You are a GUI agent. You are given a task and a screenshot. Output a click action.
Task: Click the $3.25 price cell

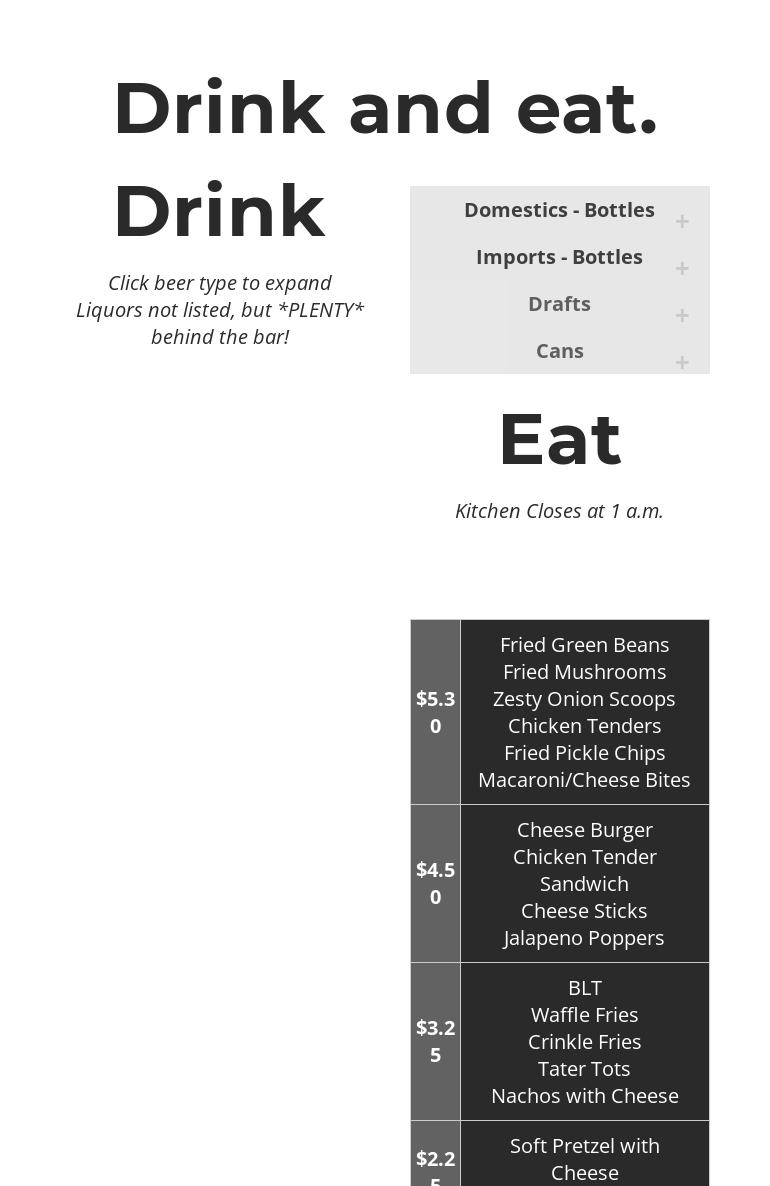pyautogui.click(x=435, y=1041)
